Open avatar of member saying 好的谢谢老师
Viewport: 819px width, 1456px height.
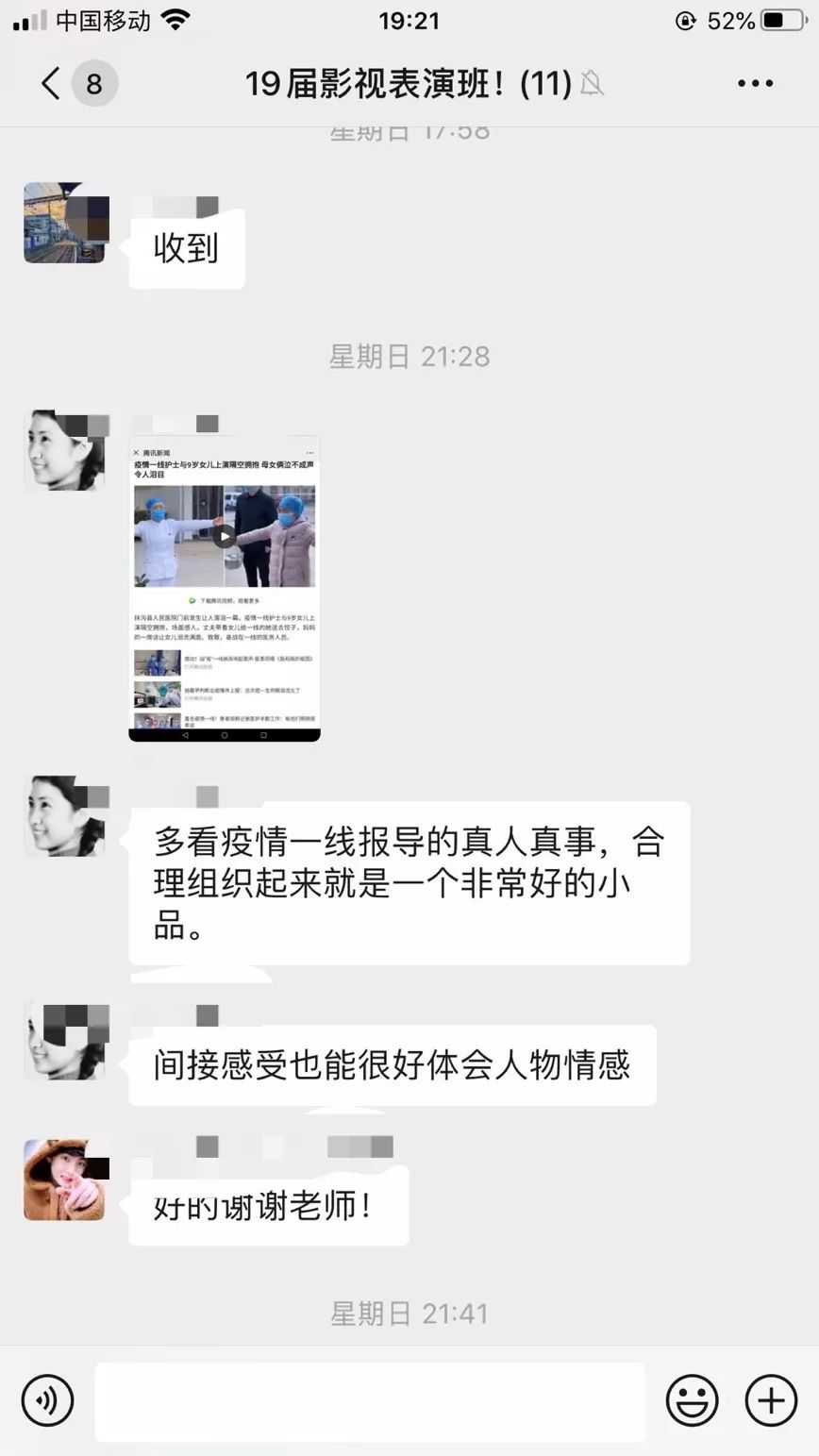65,1180
